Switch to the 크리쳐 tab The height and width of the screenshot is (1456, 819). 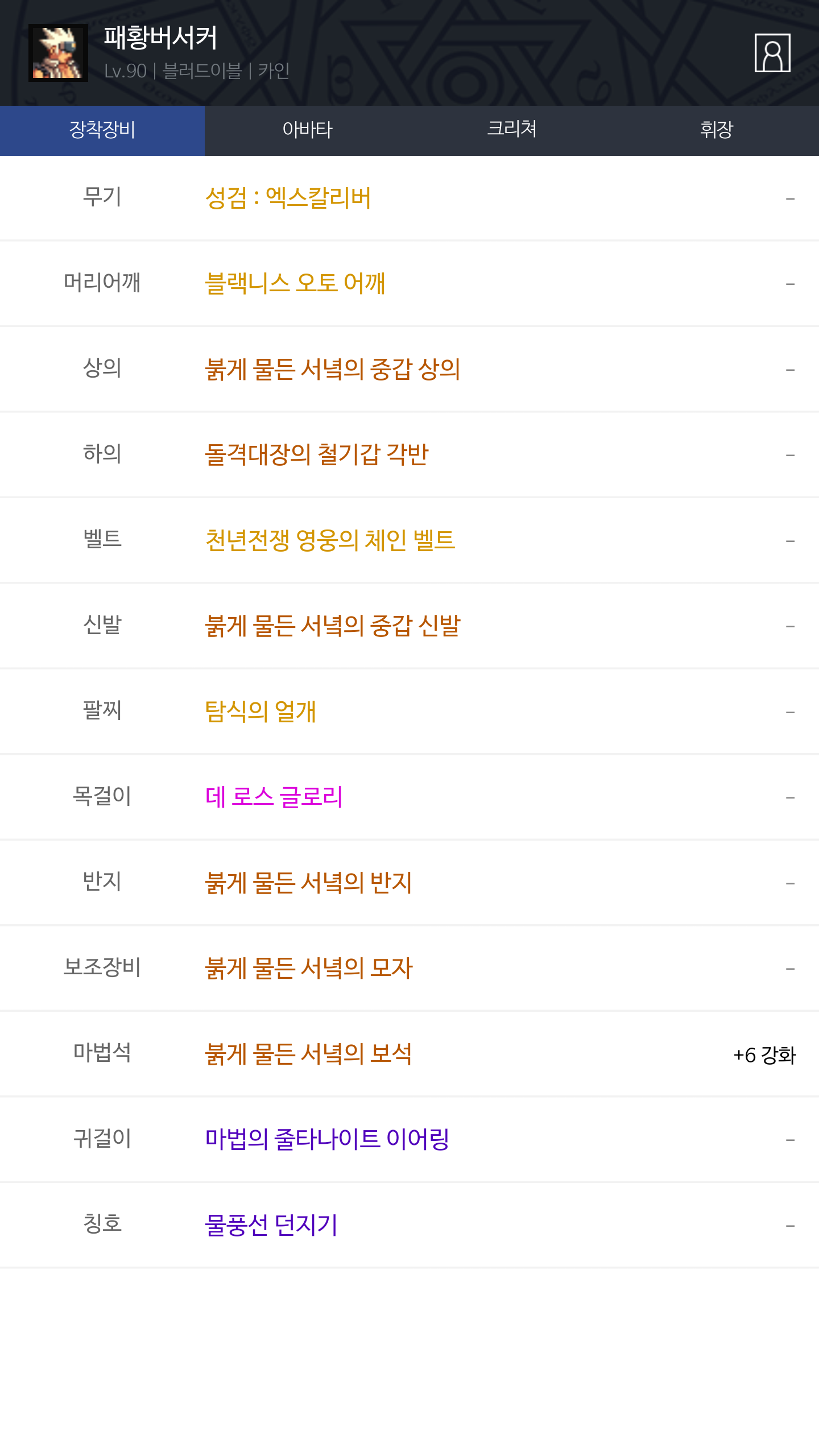point(512,130)
